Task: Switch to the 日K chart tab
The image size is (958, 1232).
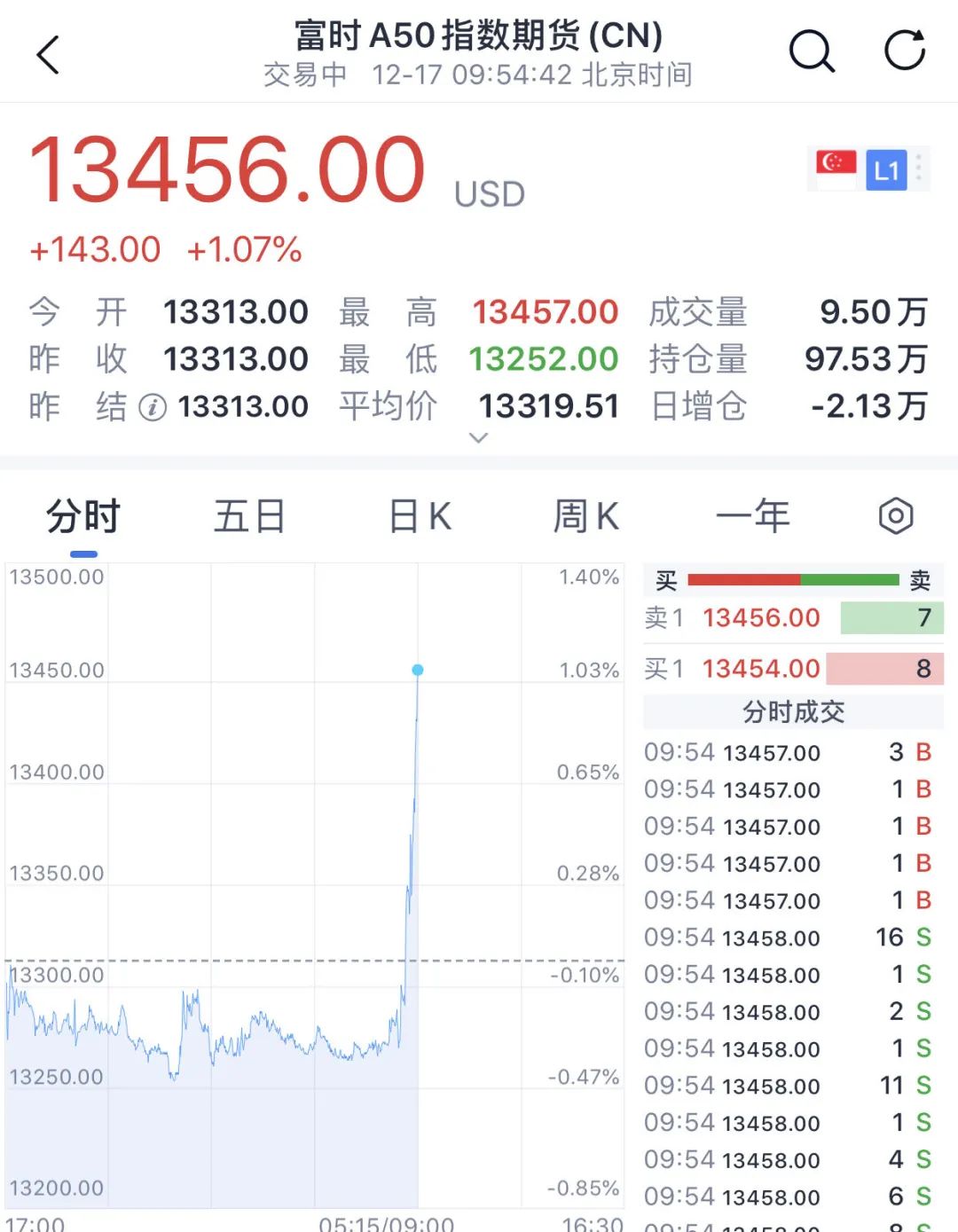Action: tap(420, 516)
